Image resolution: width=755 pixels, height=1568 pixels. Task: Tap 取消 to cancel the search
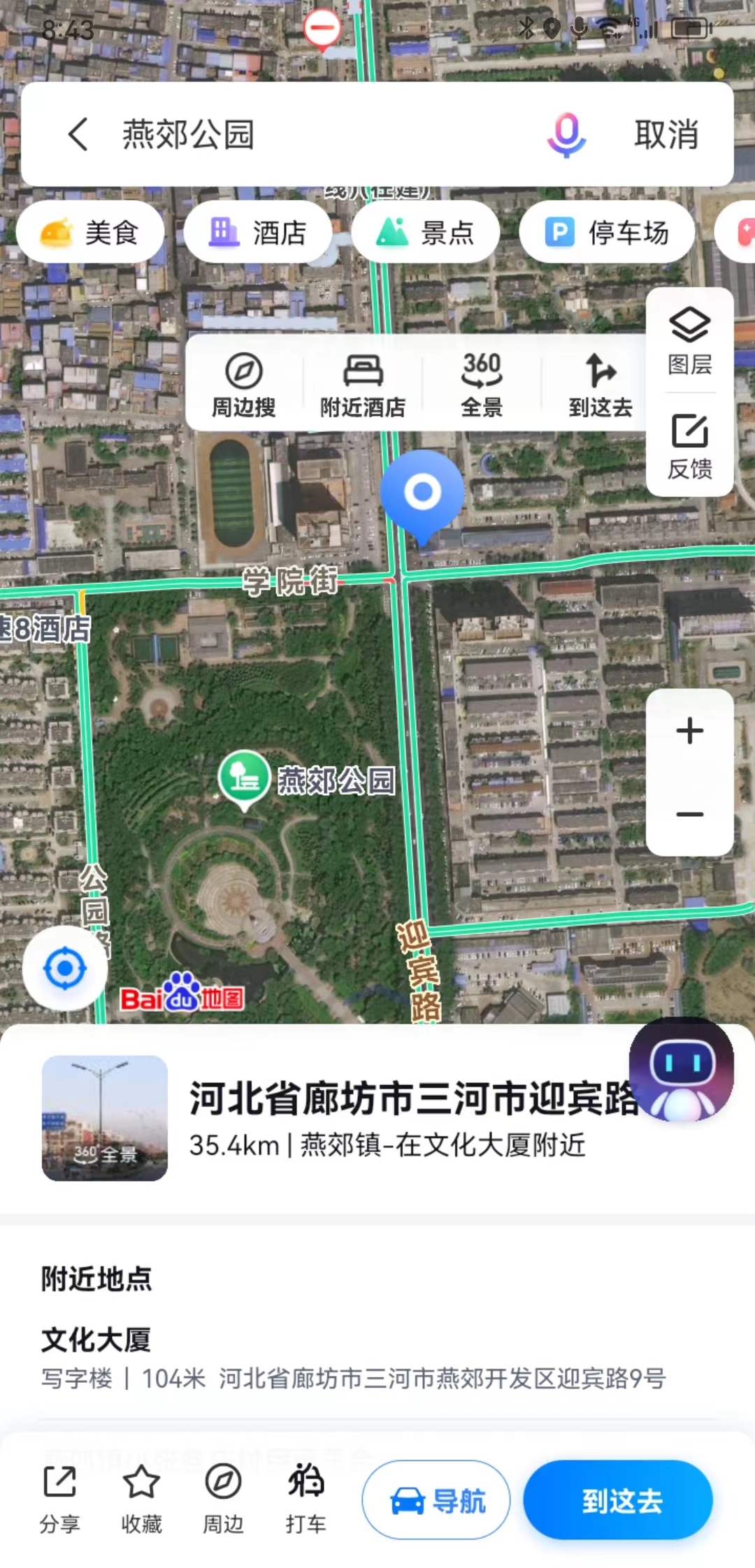[x=666, y=134]
